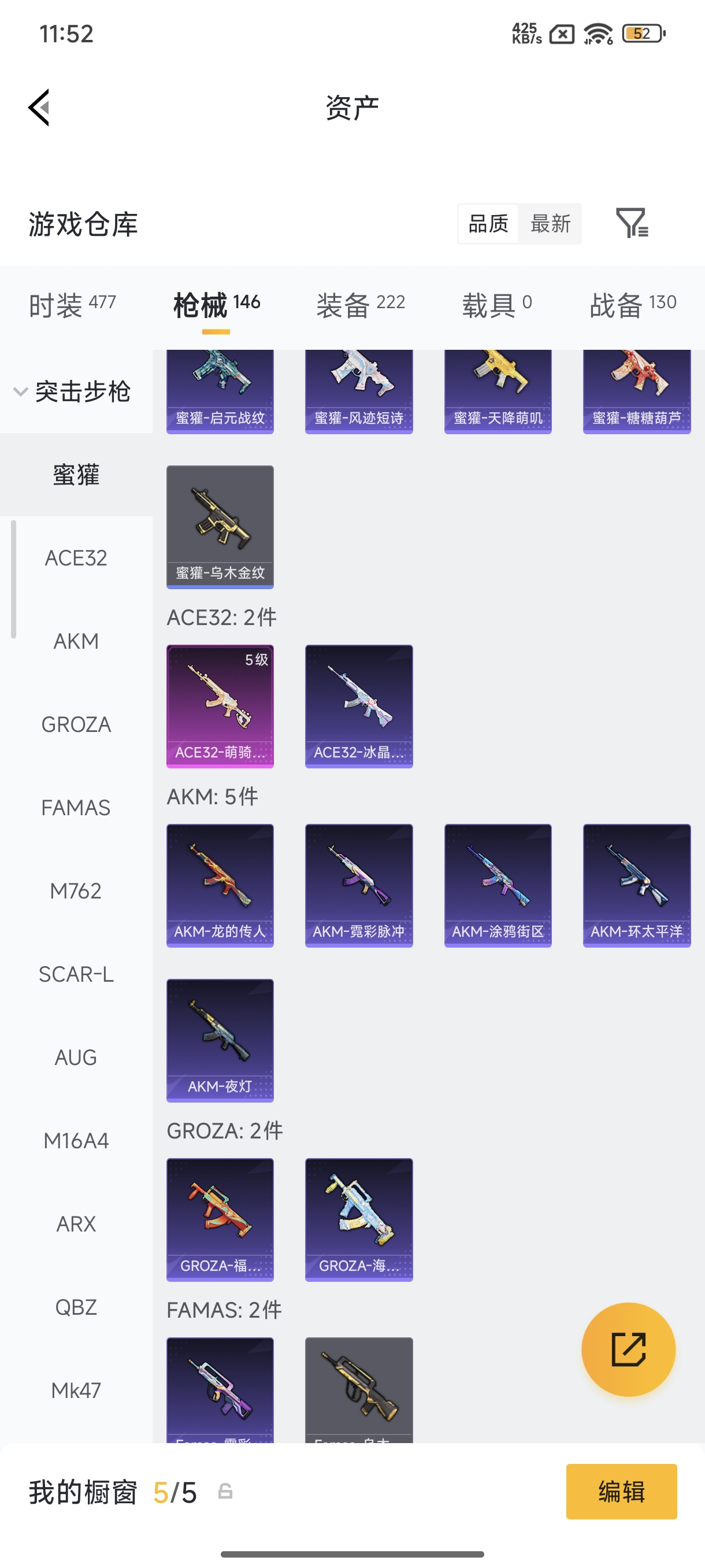This screenshot has width=705, height=1568.
Task: Switch to the 时装 tab
Action: (72, 304)
